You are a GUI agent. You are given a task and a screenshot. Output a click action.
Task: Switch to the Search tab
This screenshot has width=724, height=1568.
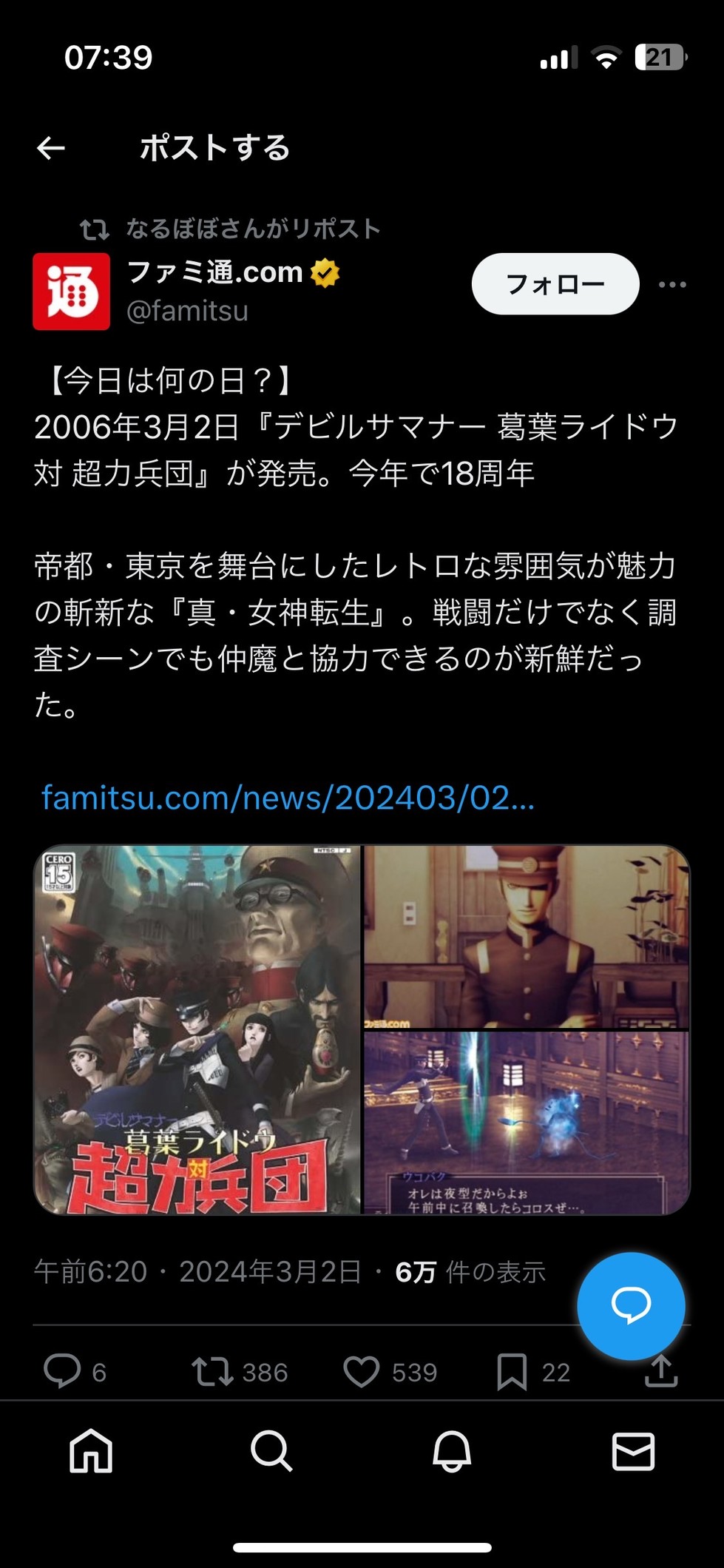[x=271, y=1451]
